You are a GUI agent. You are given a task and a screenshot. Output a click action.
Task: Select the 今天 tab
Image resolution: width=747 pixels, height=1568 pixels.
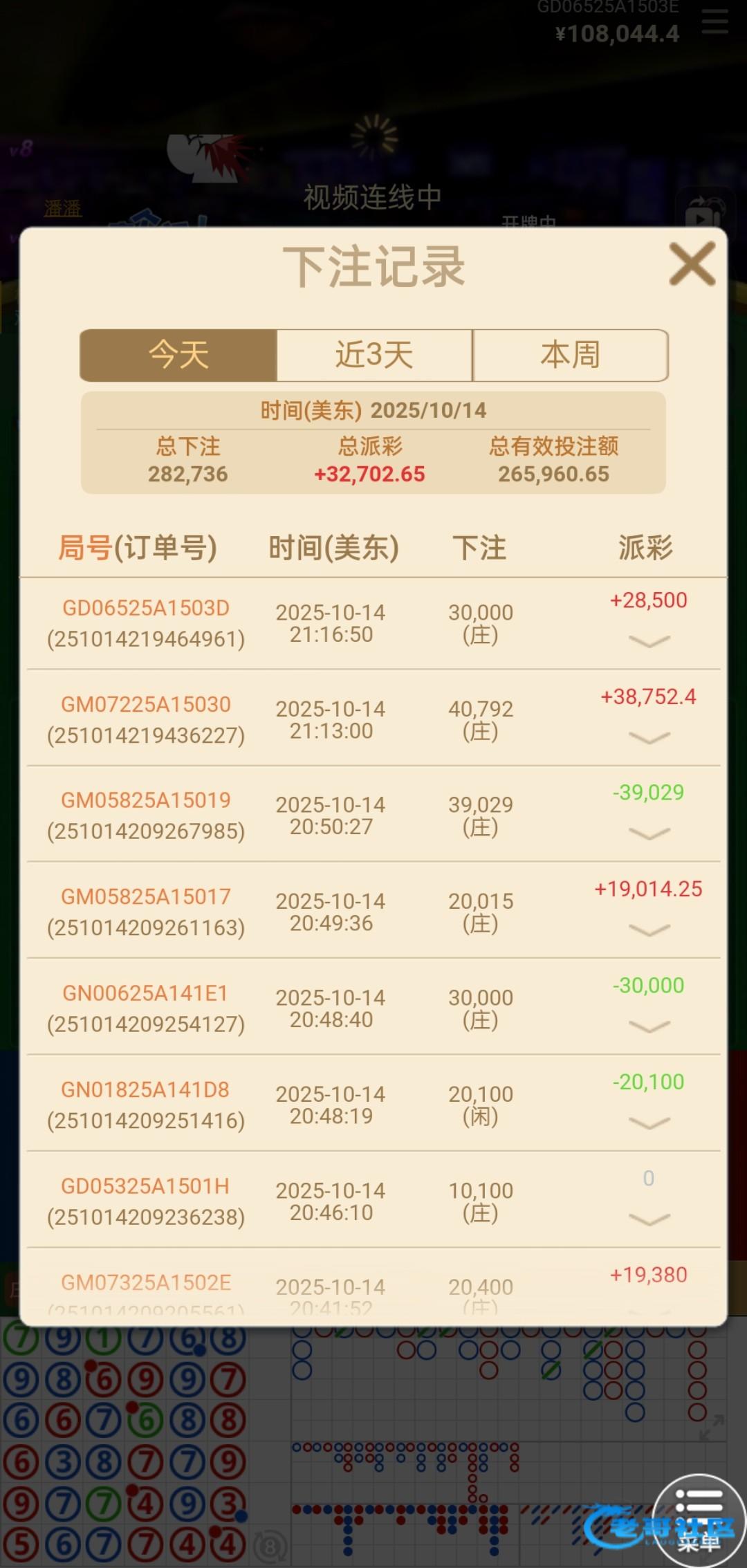point(178,356)
